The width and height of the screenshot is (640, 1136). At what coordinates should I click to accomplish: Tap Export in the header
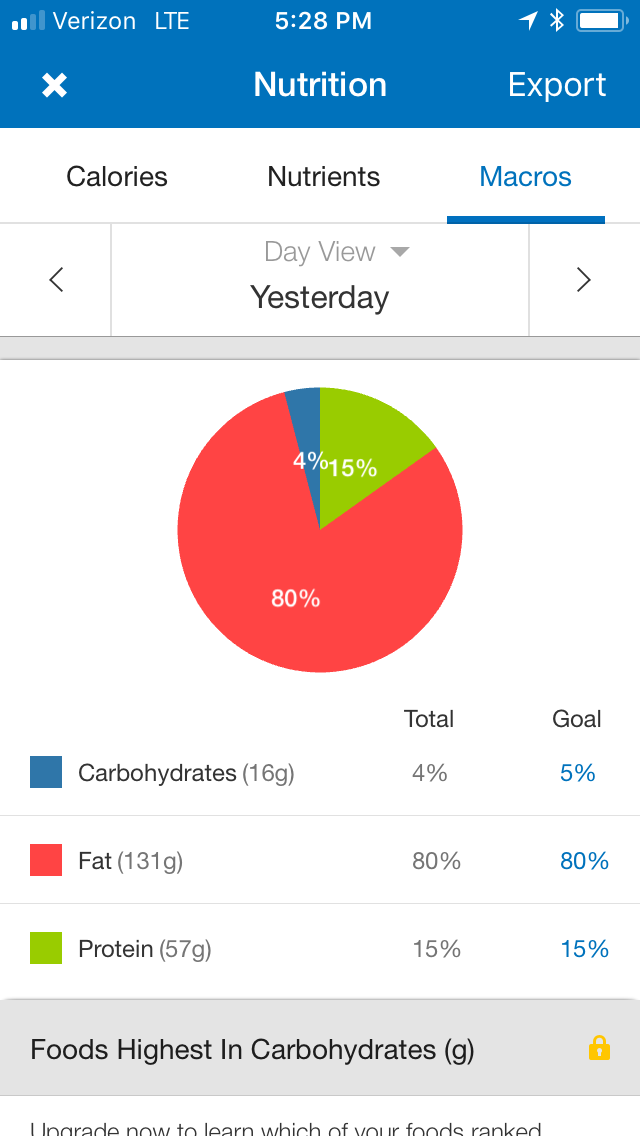tap(556, 85)
